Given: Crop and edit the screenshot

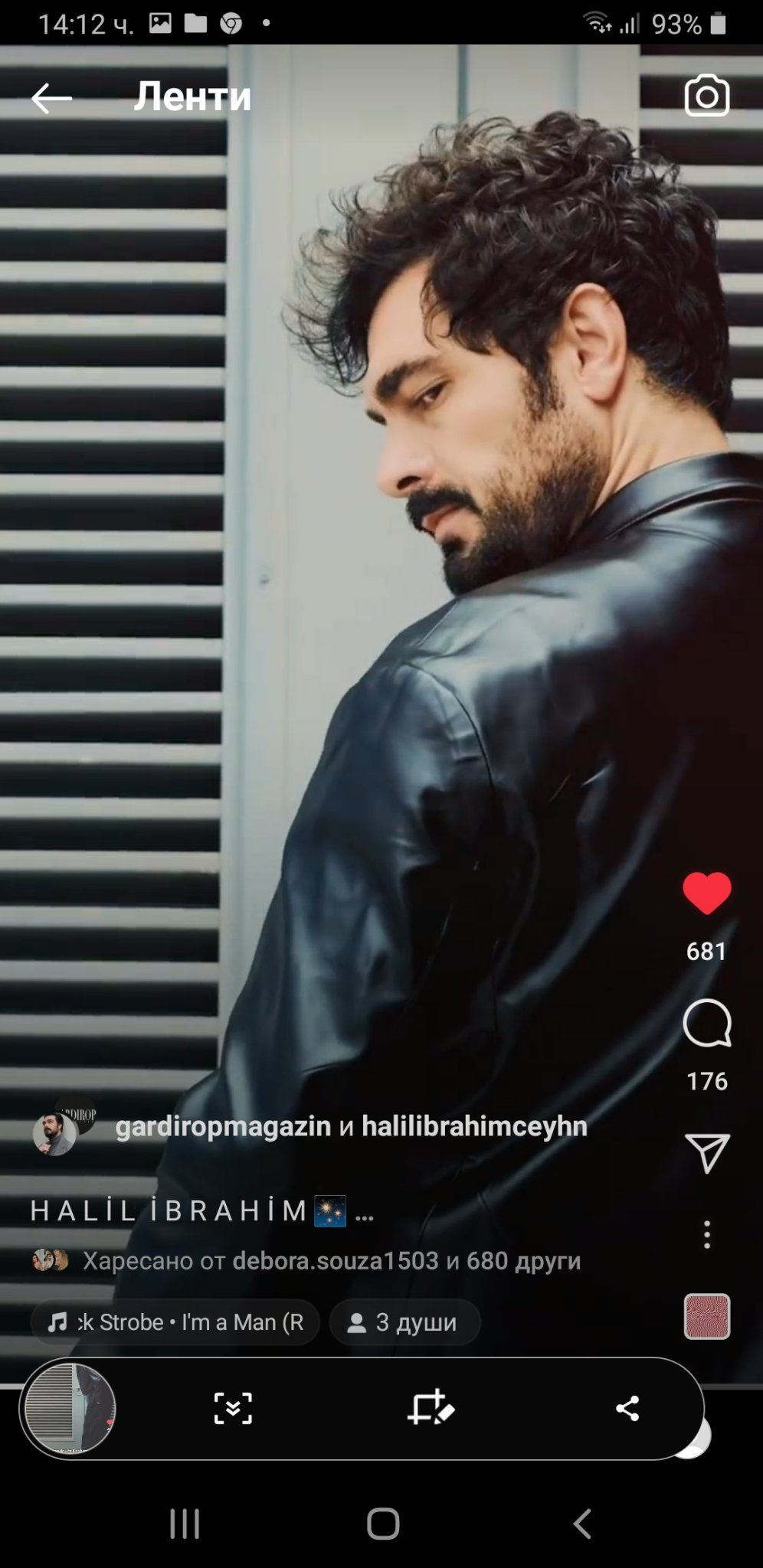Looking at the screenshot, I should pyautogui.click(x=431, y=1408).
